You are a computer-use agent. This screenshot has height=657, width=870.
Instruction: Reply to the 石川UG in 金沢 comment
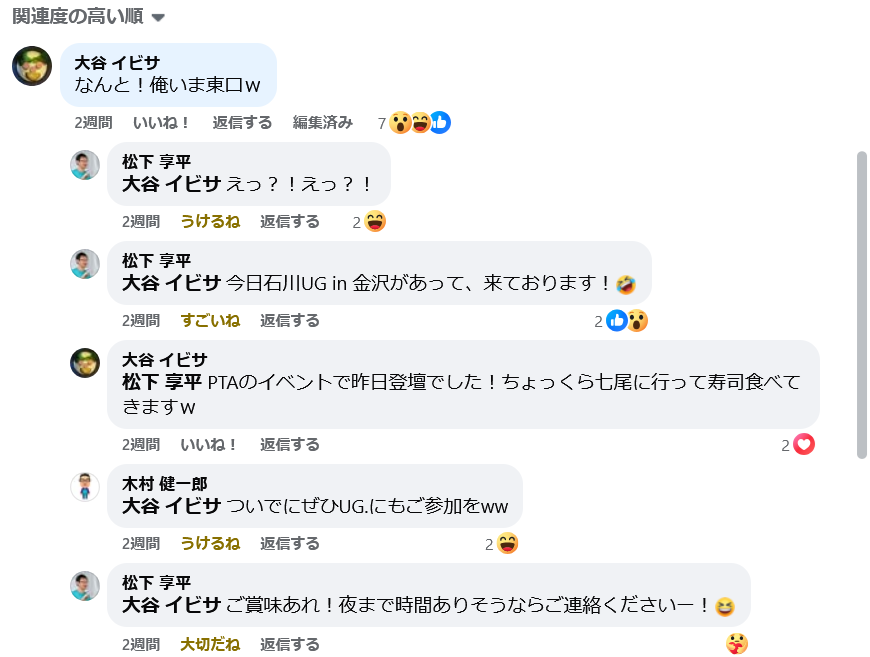click(290, 321)
